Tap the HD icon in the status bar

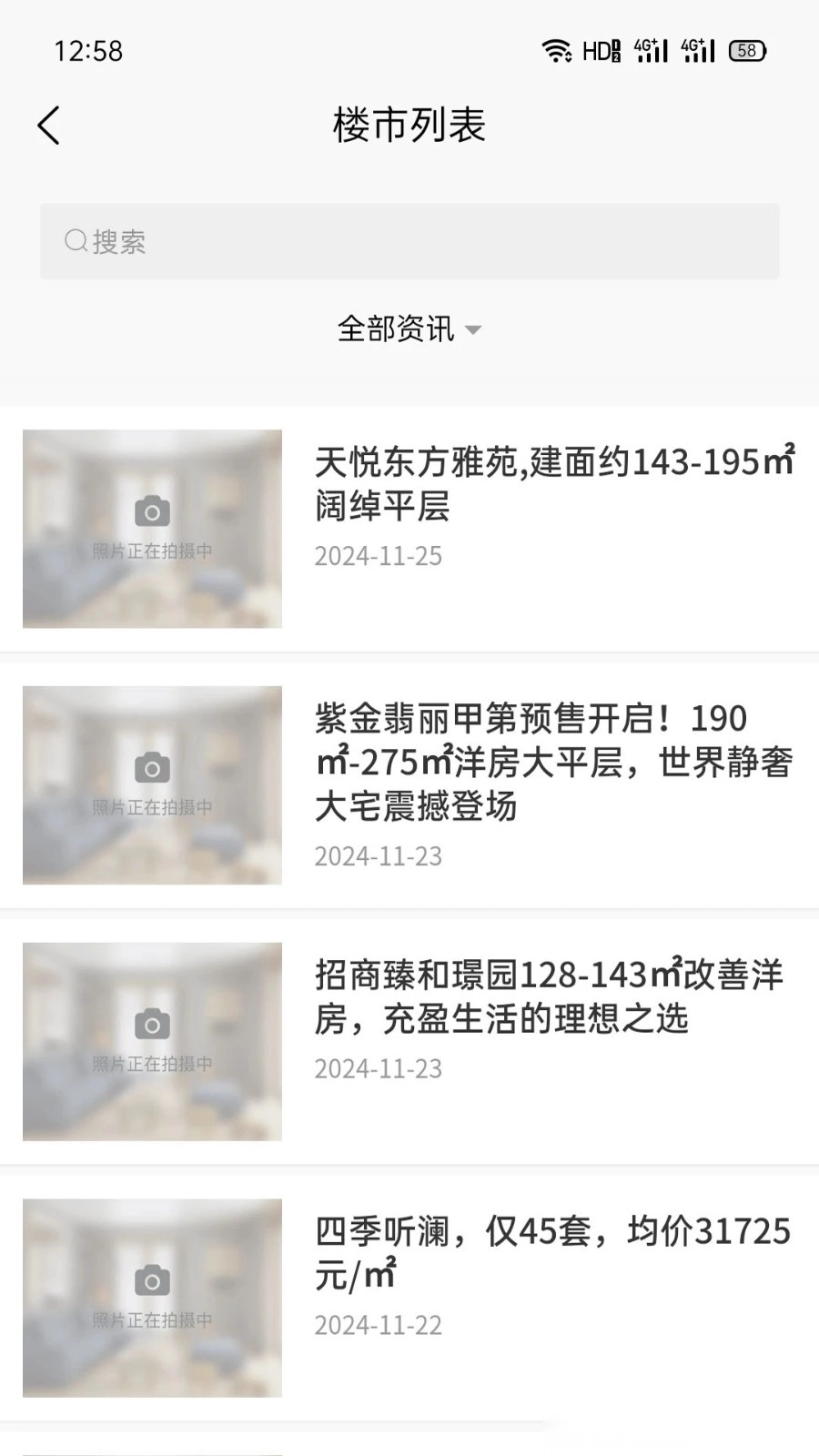coord(602,52)
